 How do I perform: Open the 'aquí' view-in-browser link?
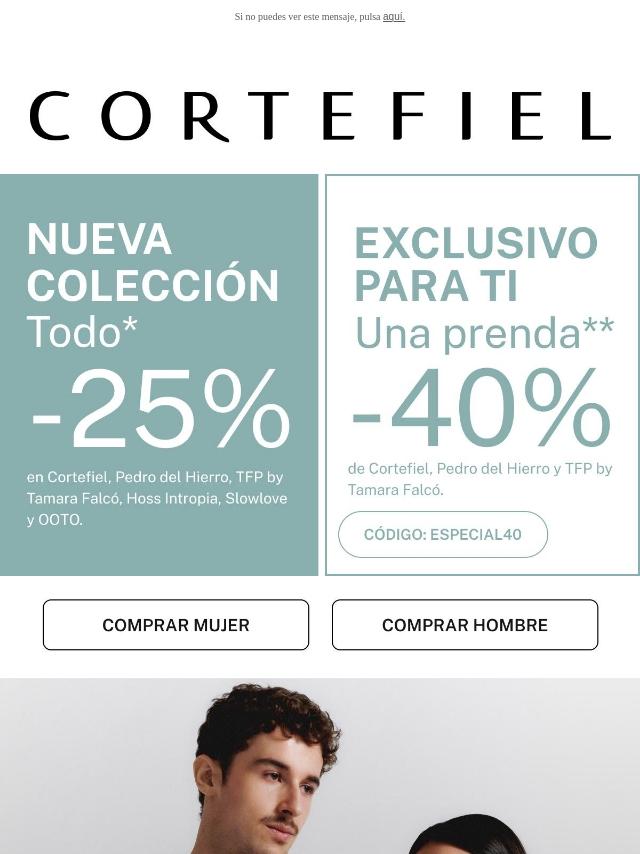(x=394, y=17)
